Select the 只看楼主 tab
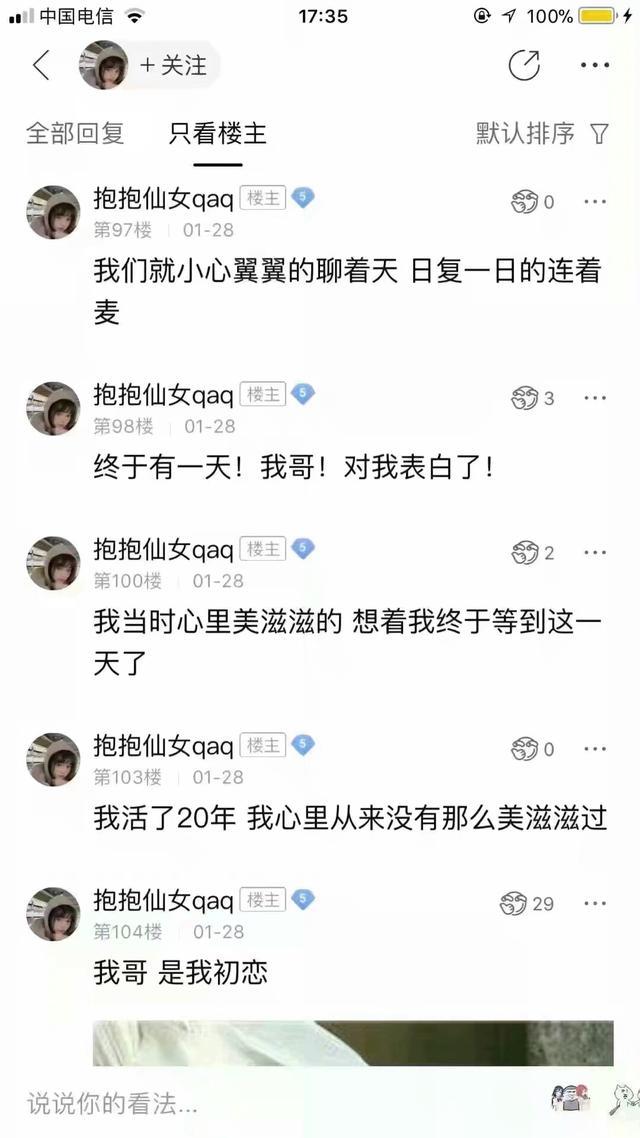This screenshot has width=640, height=1138. point(218,133)
